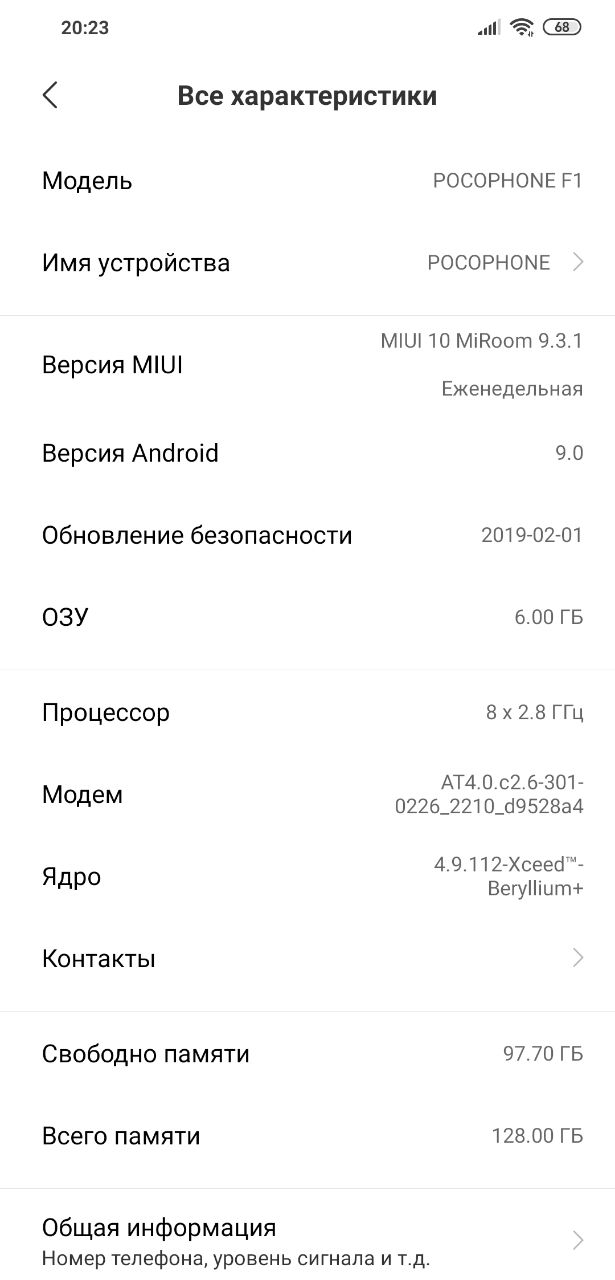The width and height of the screenshot is (615, 1280).
Task: Open the Общая информация row
Action: [x=307, y=1239]
